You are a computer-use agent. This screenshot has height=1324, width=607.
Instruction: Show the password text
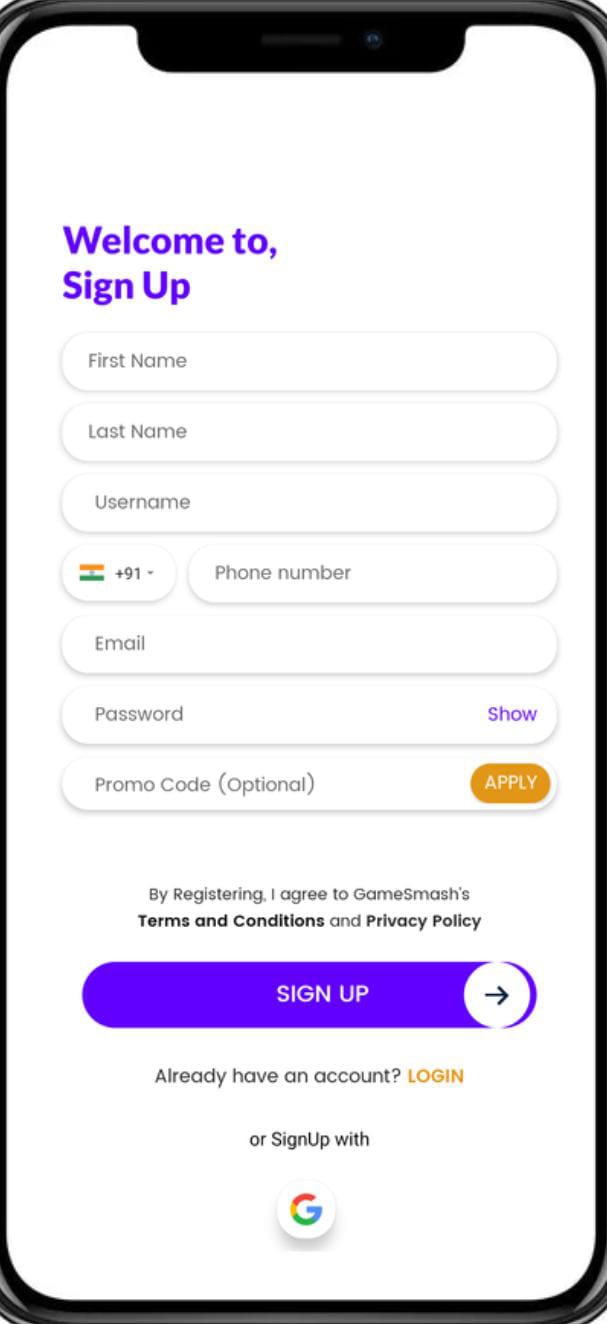pyautogui.click(x=512, y=714)
